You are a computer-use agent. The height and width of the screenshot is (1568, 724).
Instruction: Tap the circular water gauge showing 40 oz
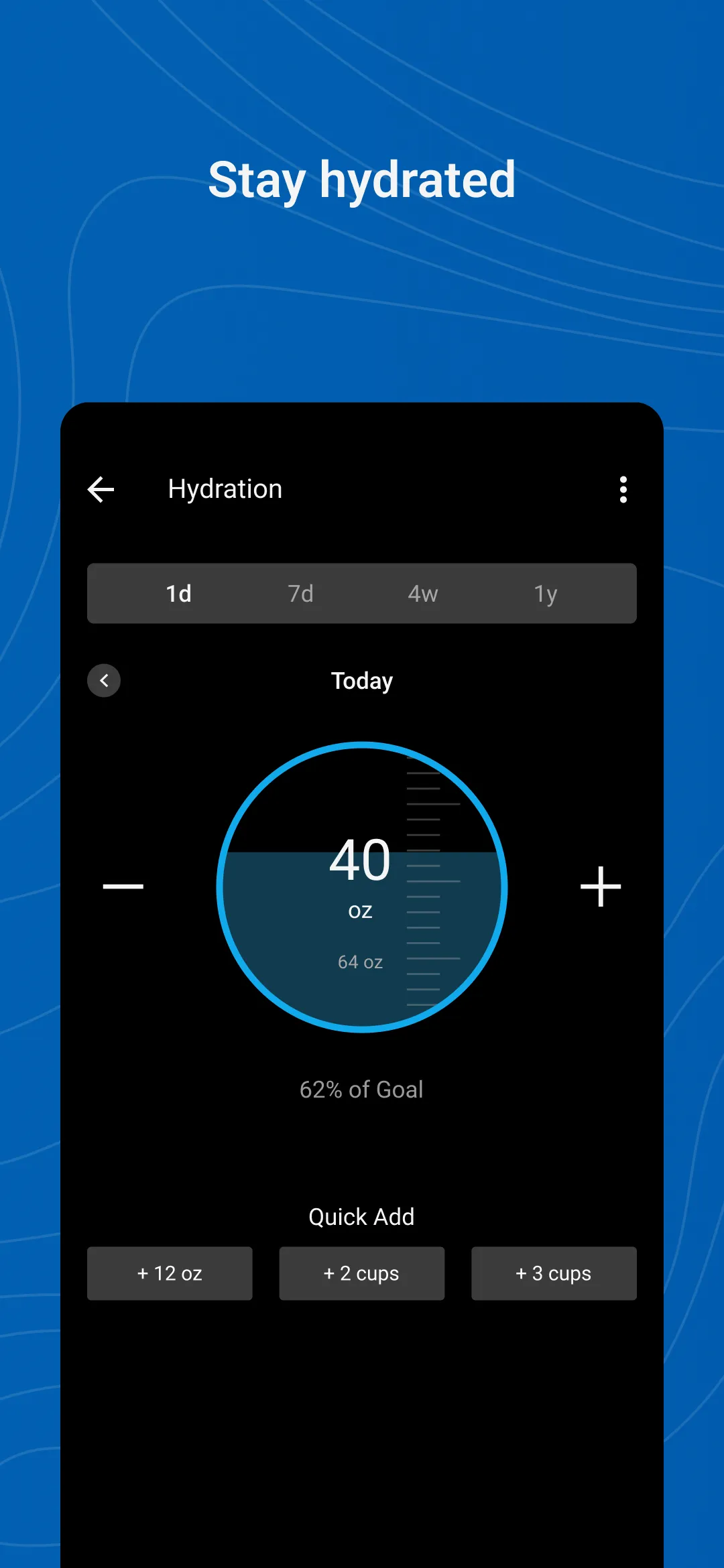click(x=362, y=886)
